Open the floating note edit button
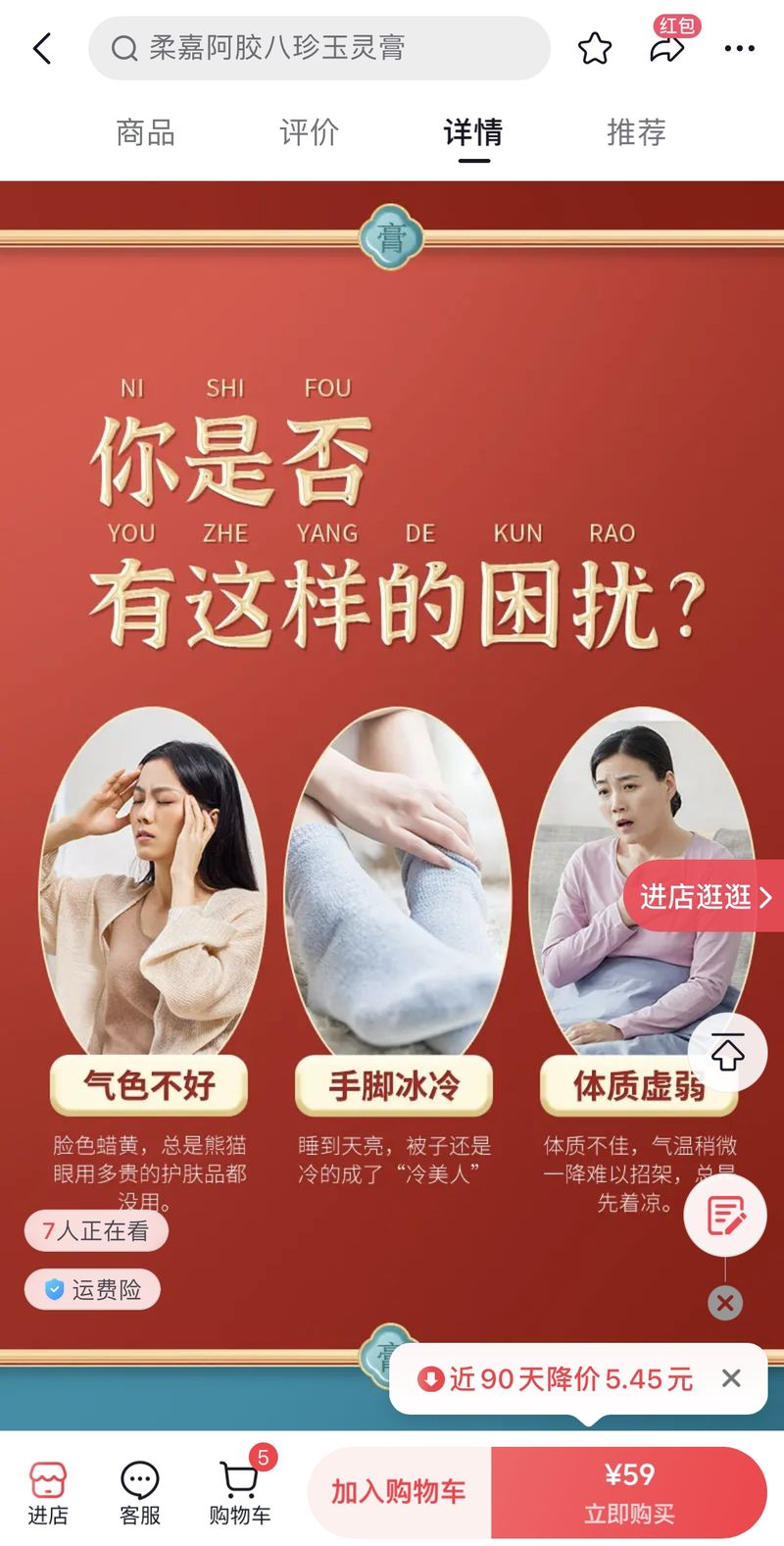The height and width of the screenshot is (1546, 784). pyautogui.click(x=725, y=1216)
